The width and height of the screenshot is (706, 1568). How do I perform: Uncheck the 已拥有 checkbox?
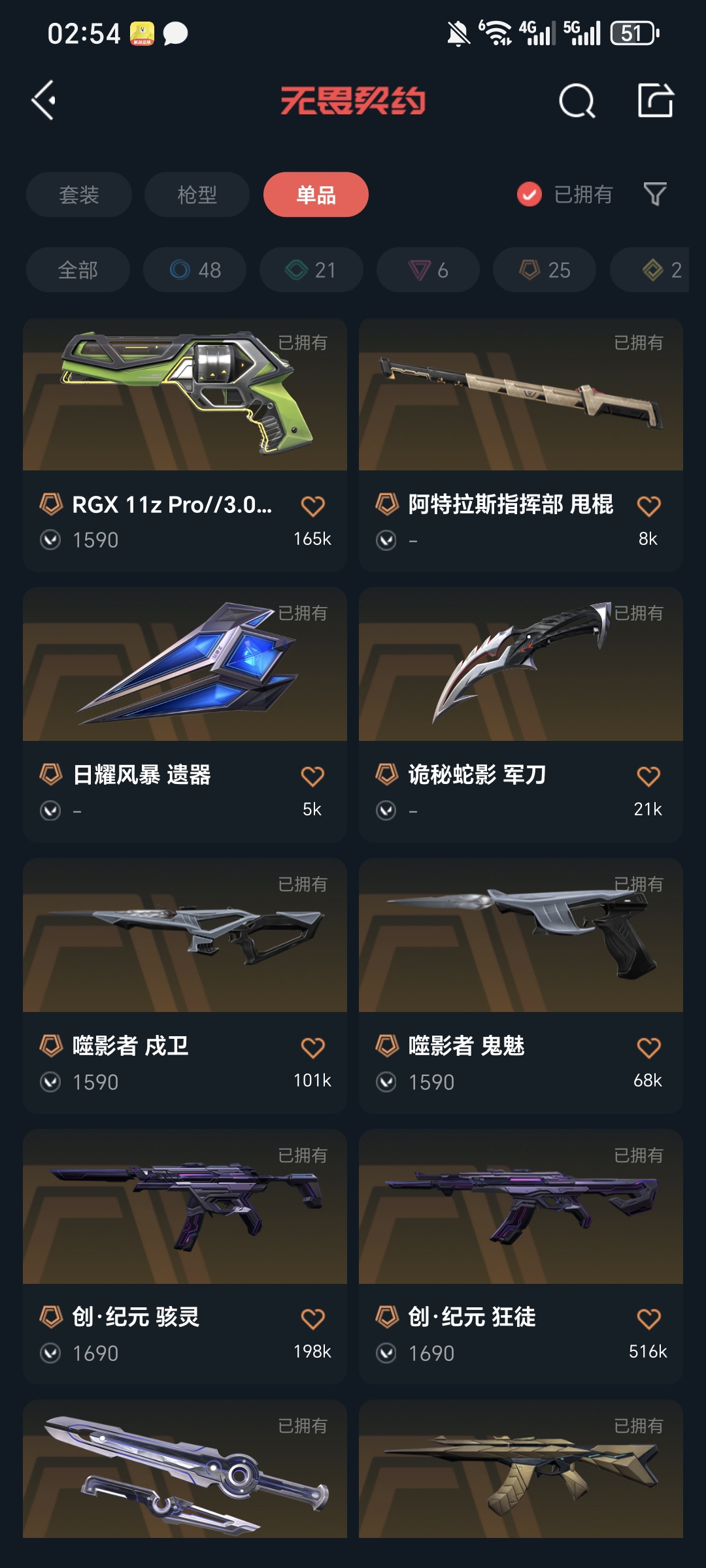point(529,194)
